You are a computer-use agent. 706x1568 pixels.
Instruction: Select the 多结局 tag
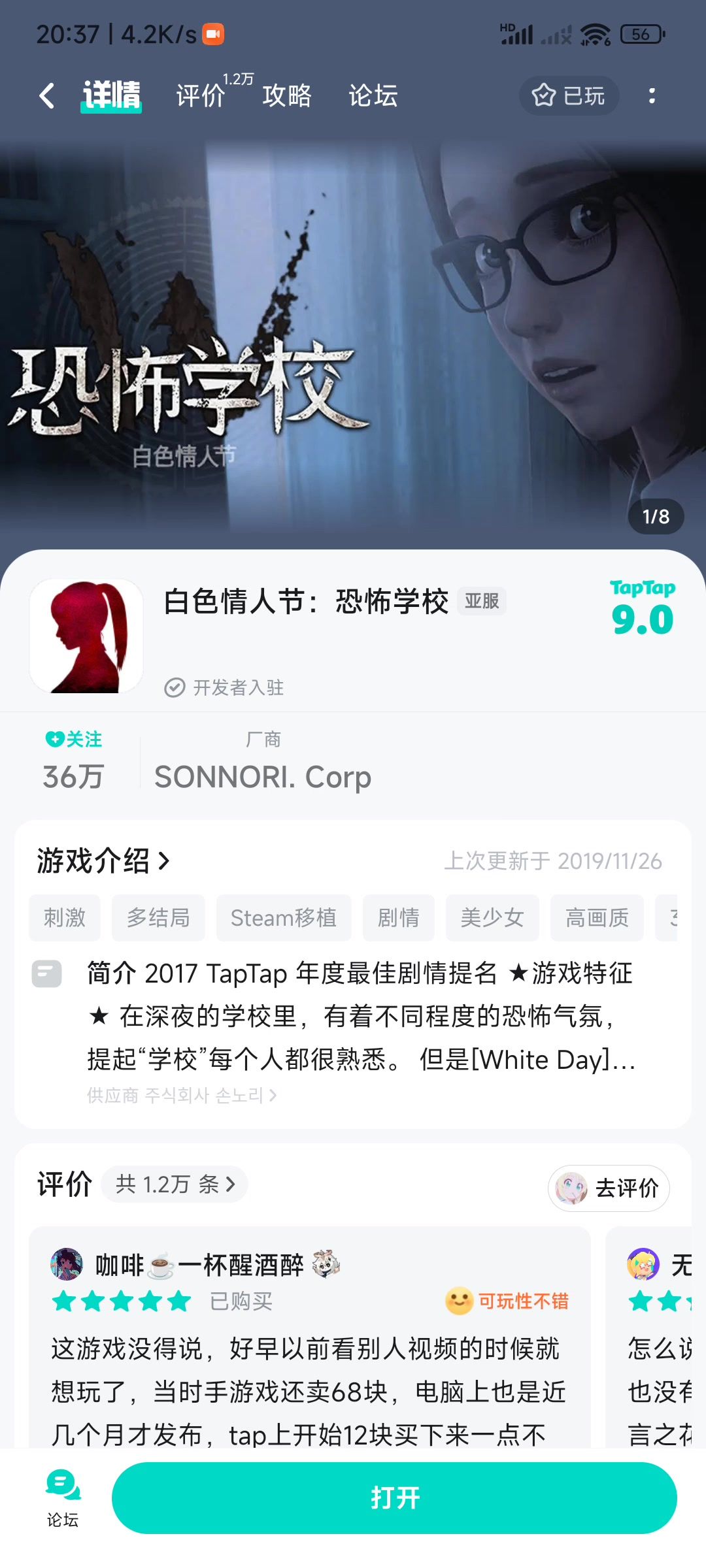click(x=158, y=918)
